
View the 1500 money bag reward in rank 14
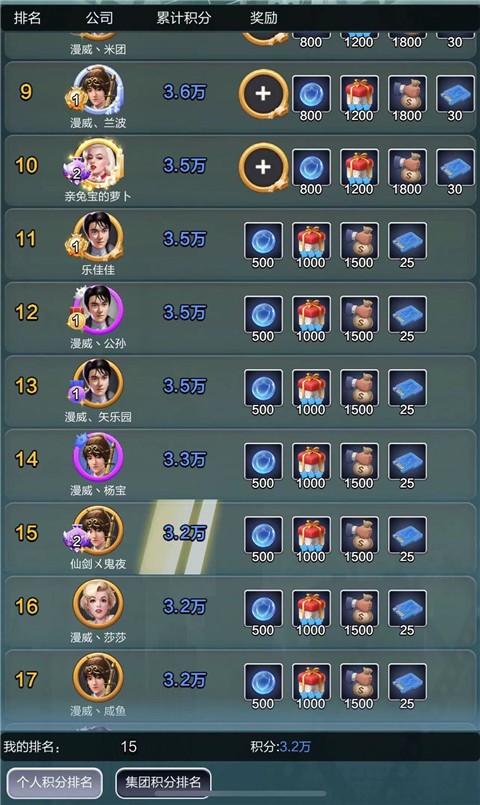pos(359,465)
